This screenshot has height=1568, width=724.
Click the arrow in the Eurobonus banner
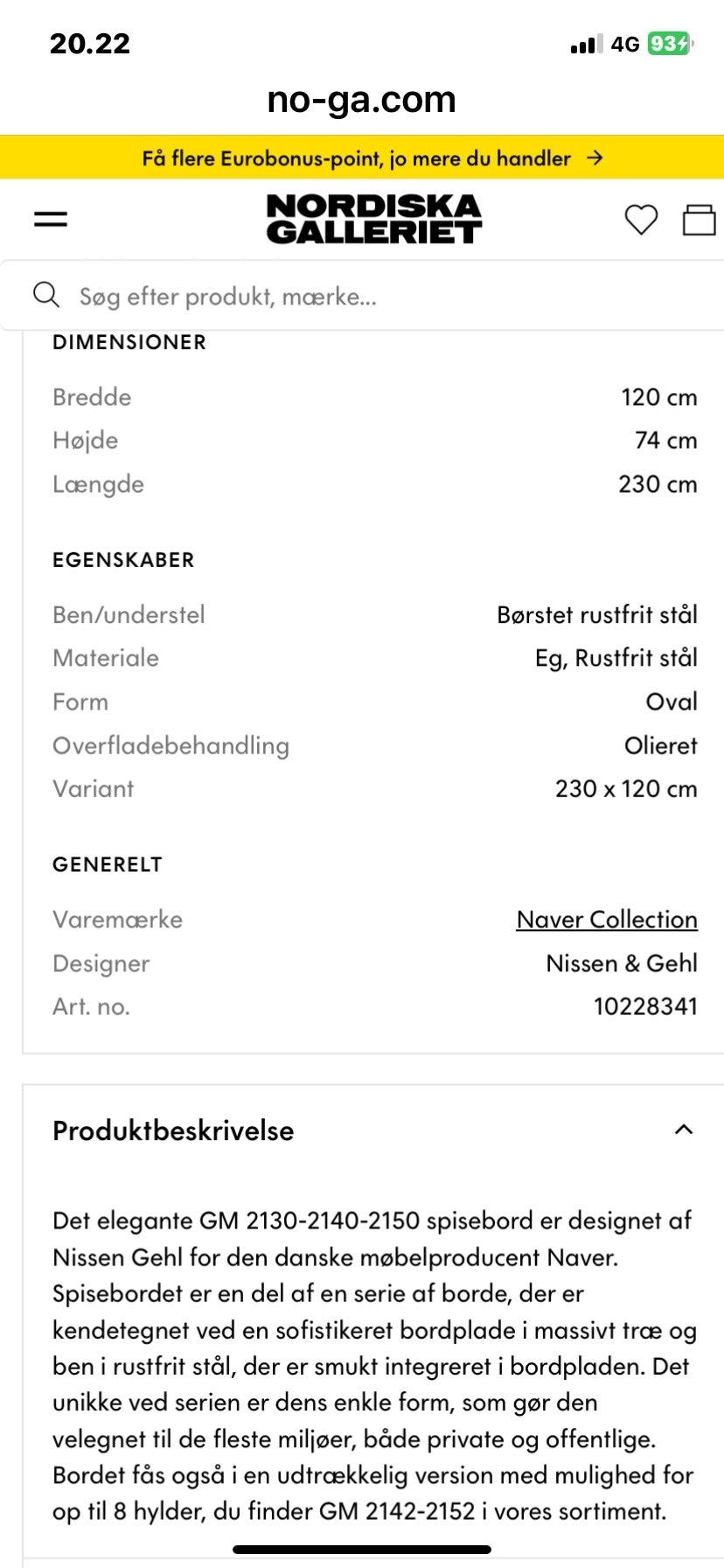pos(595,158)
